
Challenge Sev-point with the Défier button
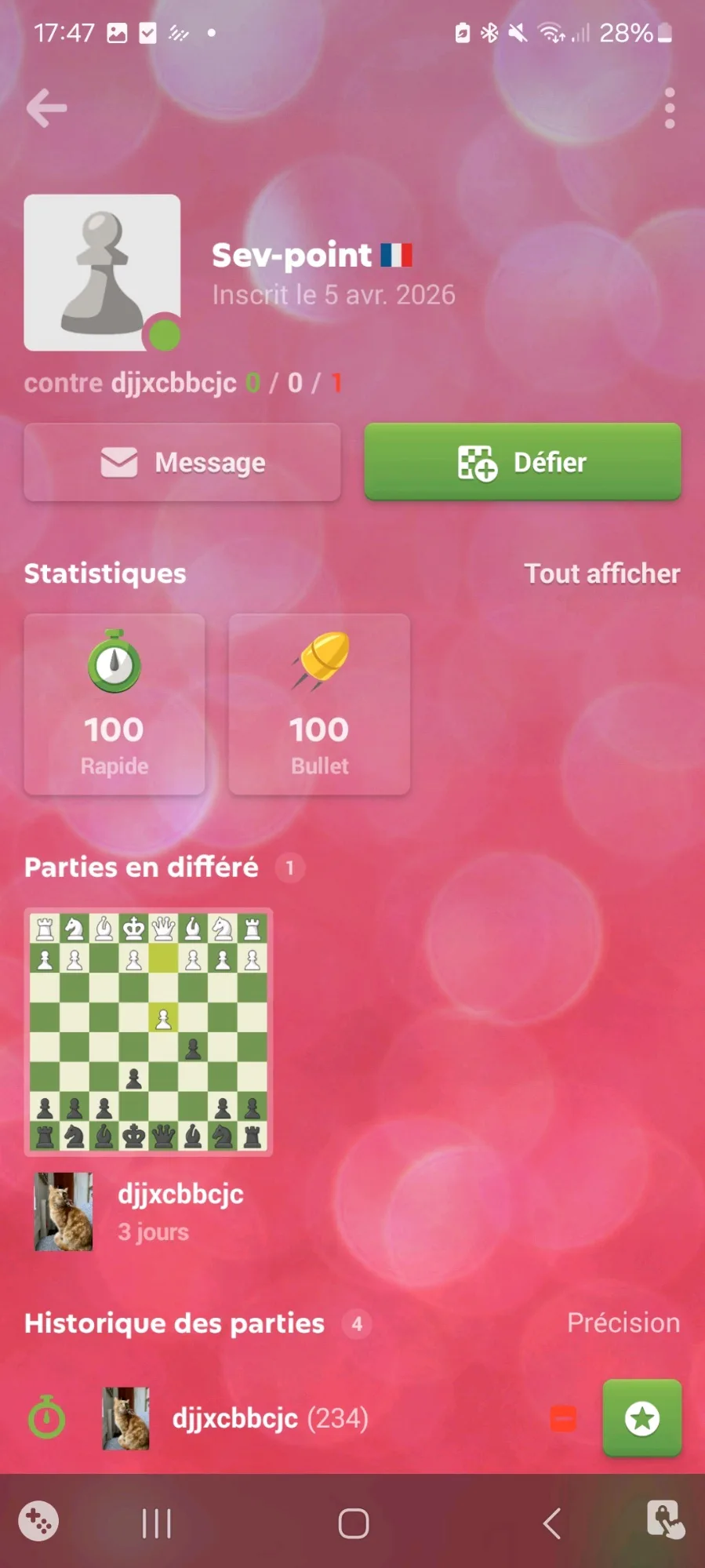point(522,462)
